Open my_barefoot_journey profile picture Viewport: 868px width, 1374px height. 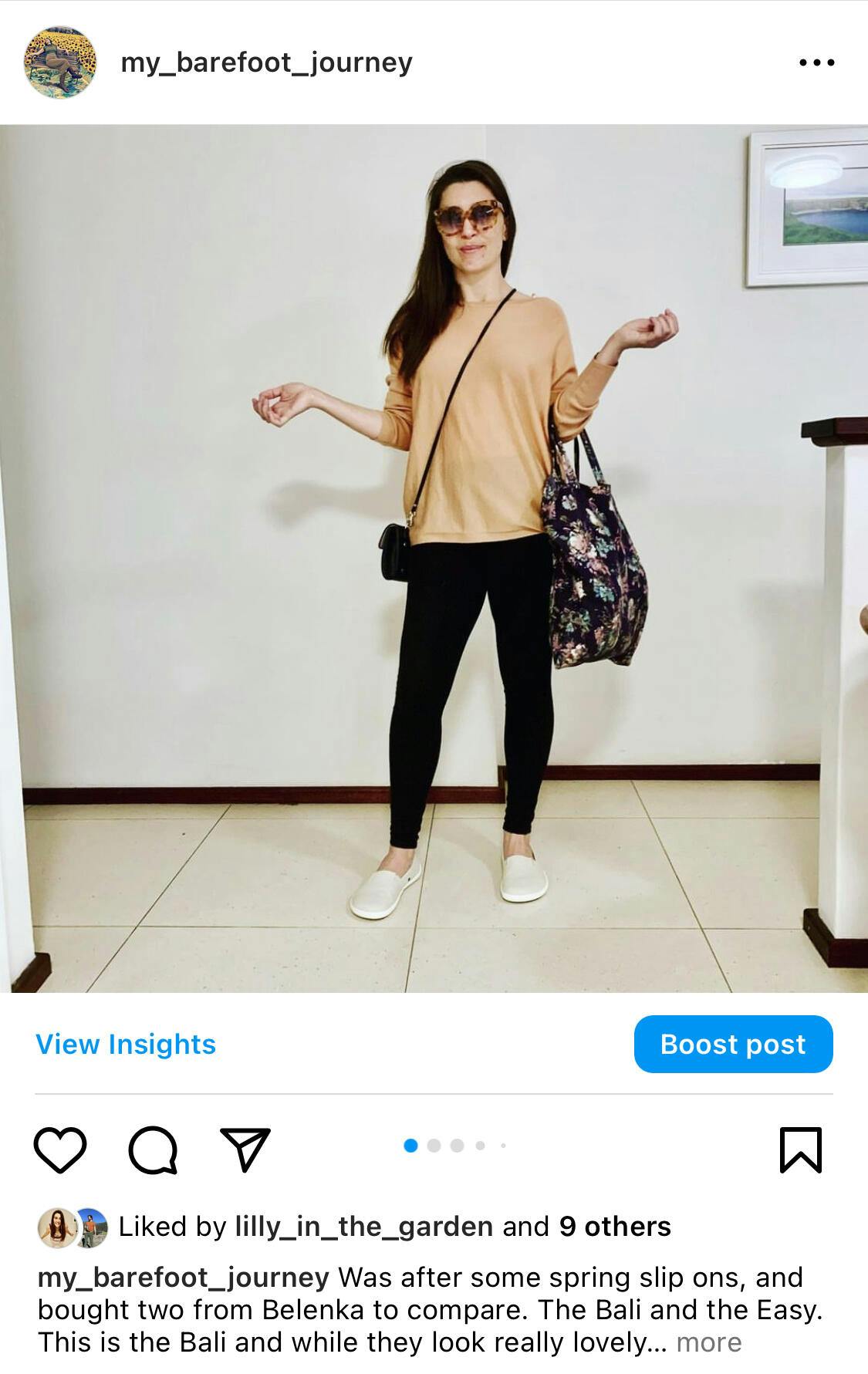(x=60, y=62)
